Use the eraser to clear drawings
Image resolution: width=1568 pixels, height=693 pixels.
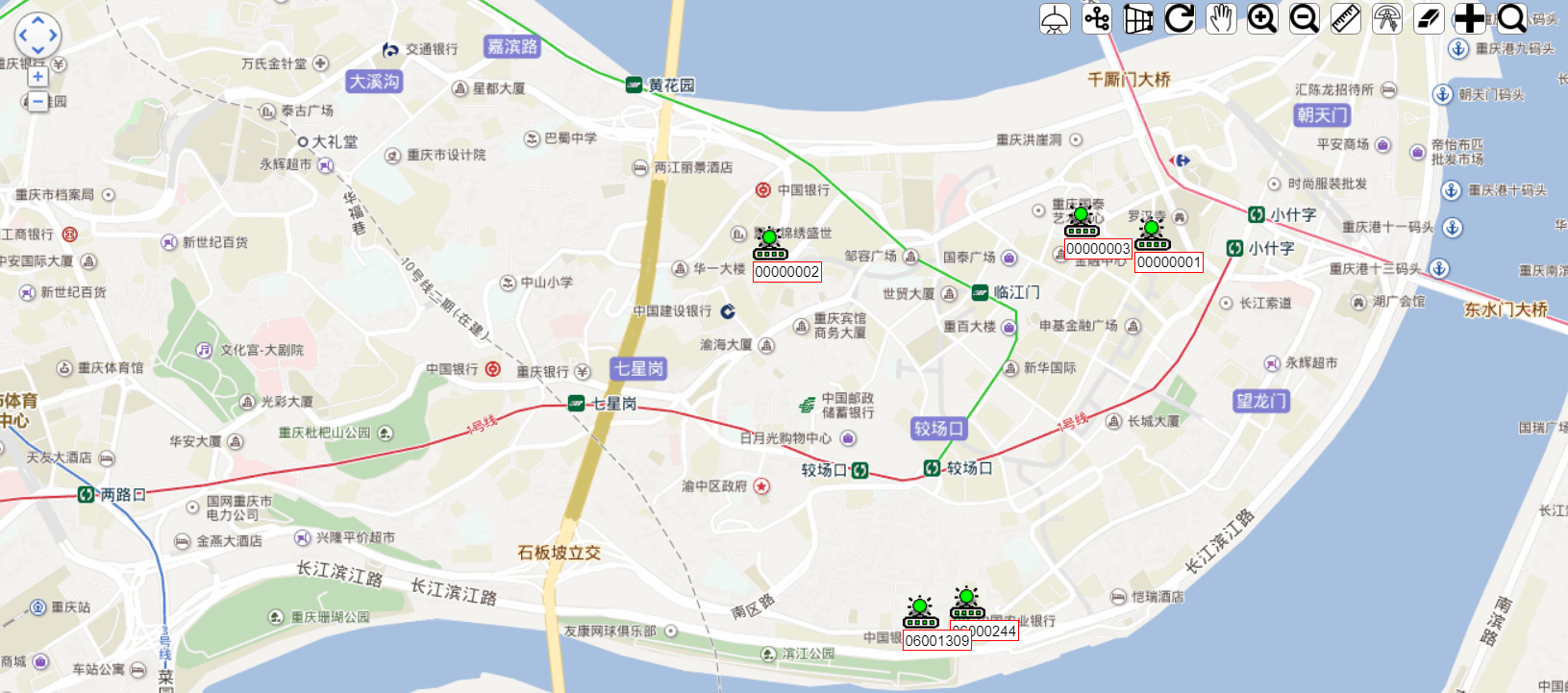click(x=1429, y=18)
